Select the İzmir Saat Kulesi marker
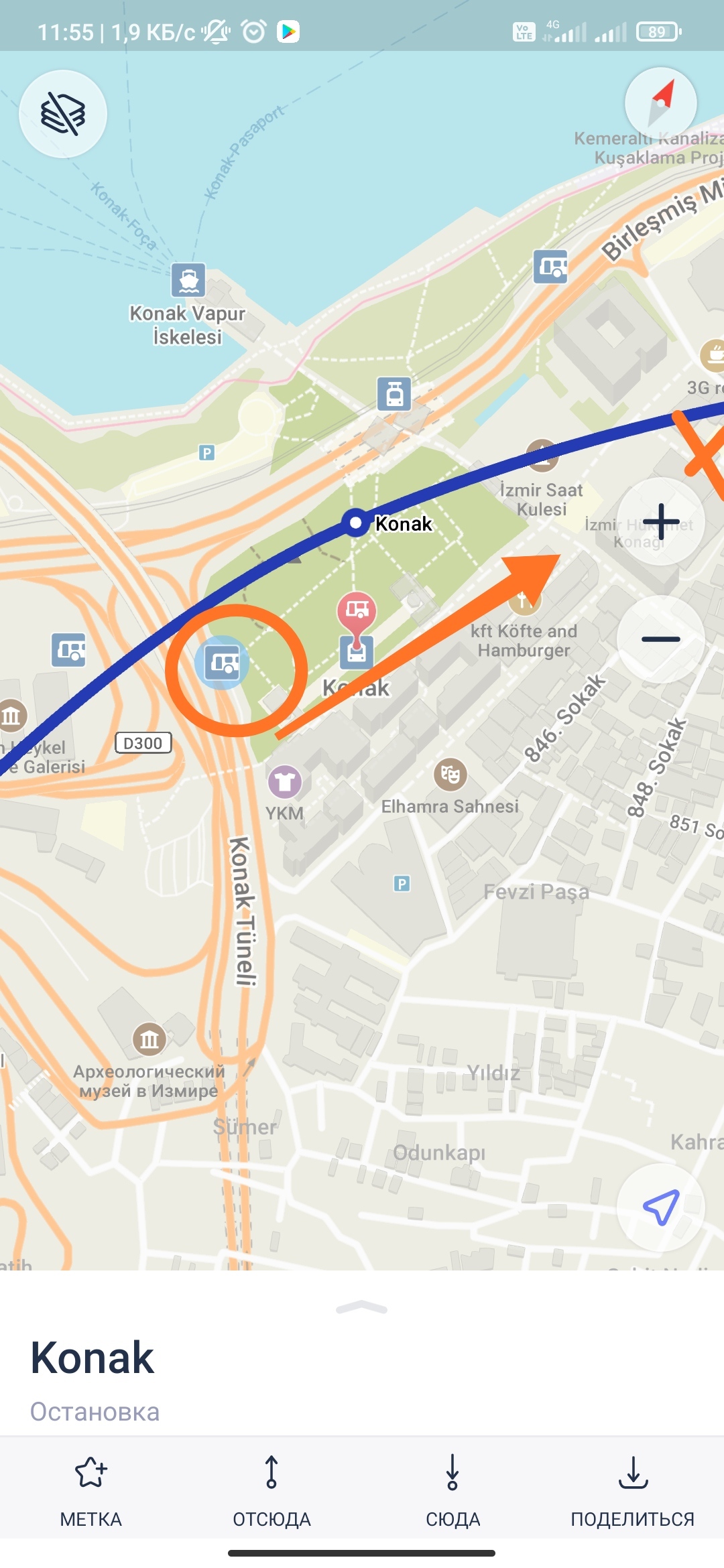This screenshot has height=1568, width=724. [x=542, y=457]
